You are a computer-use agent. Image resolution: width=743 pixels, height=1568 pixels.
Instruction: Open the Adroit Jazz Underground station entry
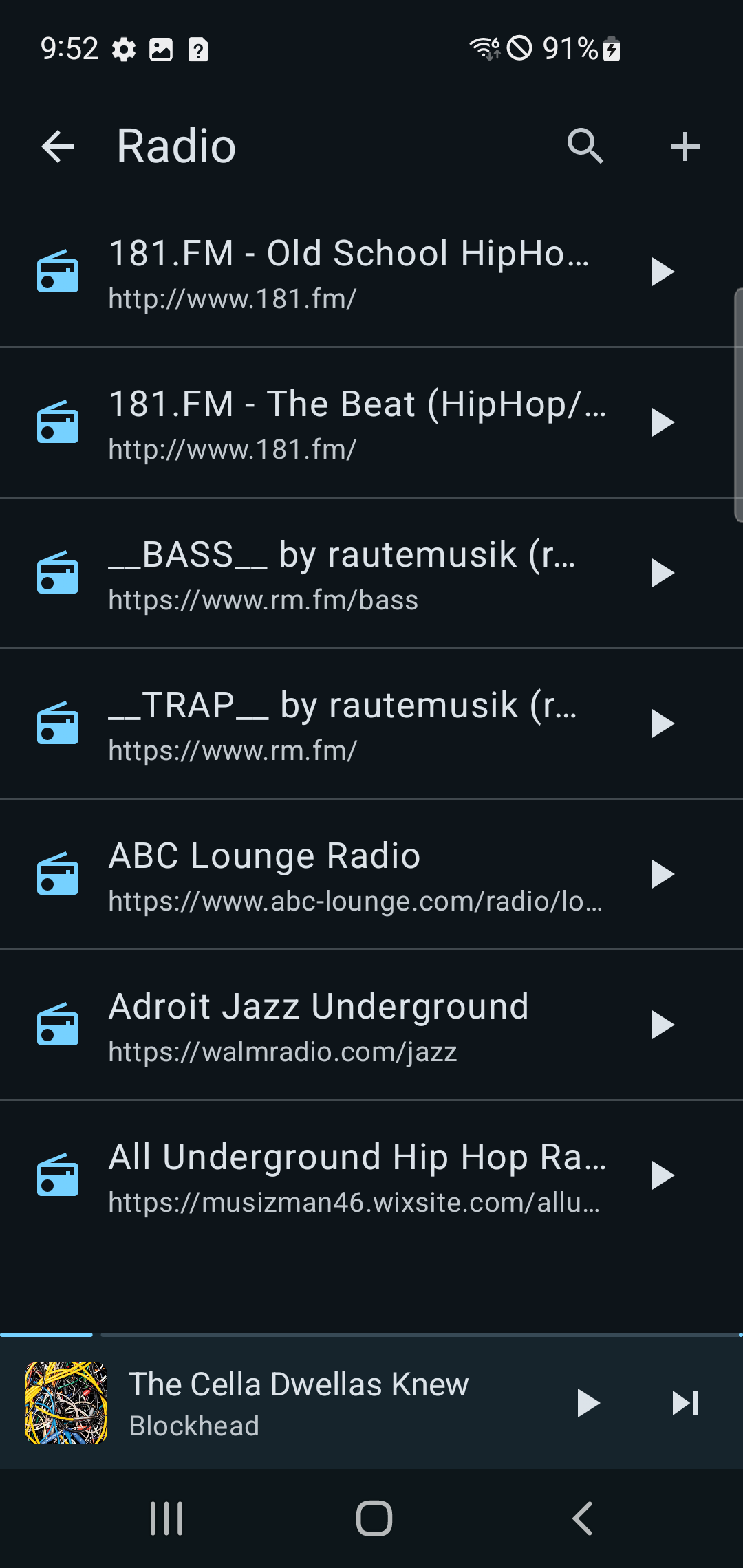(x=319, y=1025)
